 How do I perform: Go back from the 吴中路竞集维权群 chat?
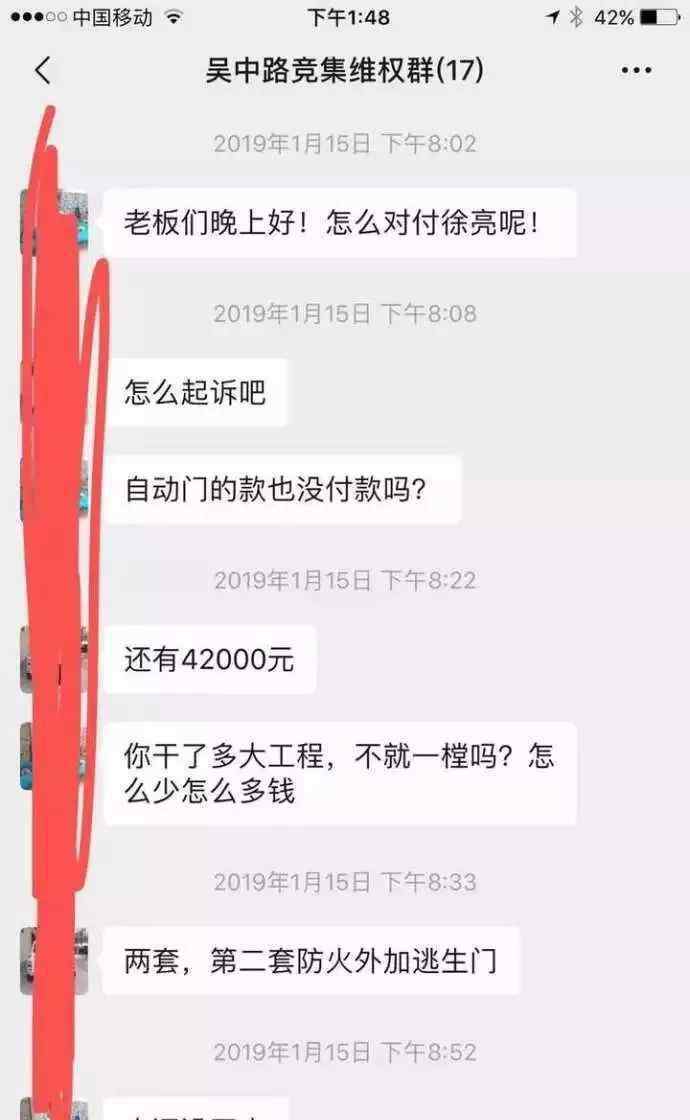click(43, 70)
